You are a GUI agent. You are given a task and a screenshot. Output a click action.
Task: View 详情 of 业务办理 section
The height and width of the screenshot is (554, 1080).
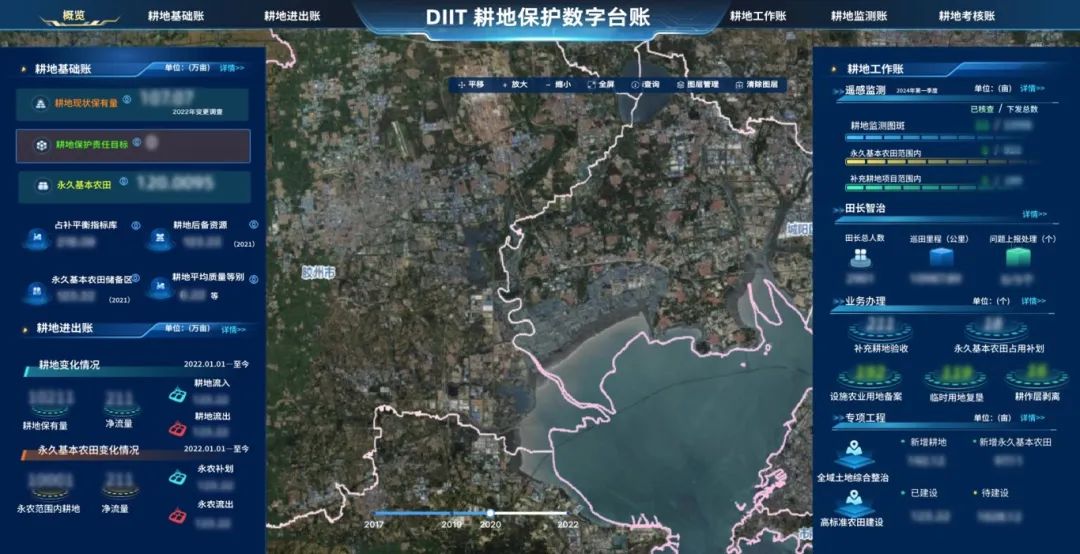[1034, 301]
